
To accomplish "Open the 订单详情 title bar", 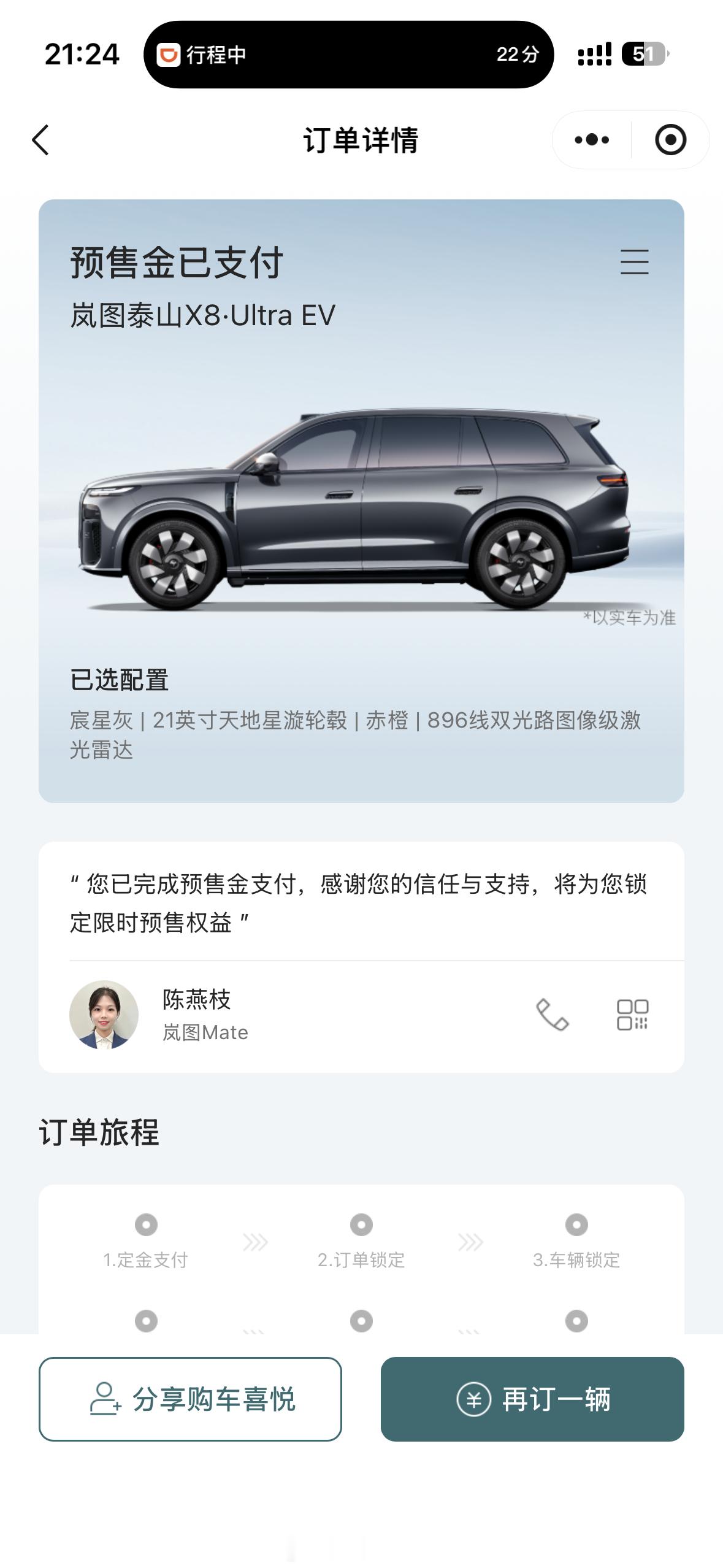I will [361, 139].
